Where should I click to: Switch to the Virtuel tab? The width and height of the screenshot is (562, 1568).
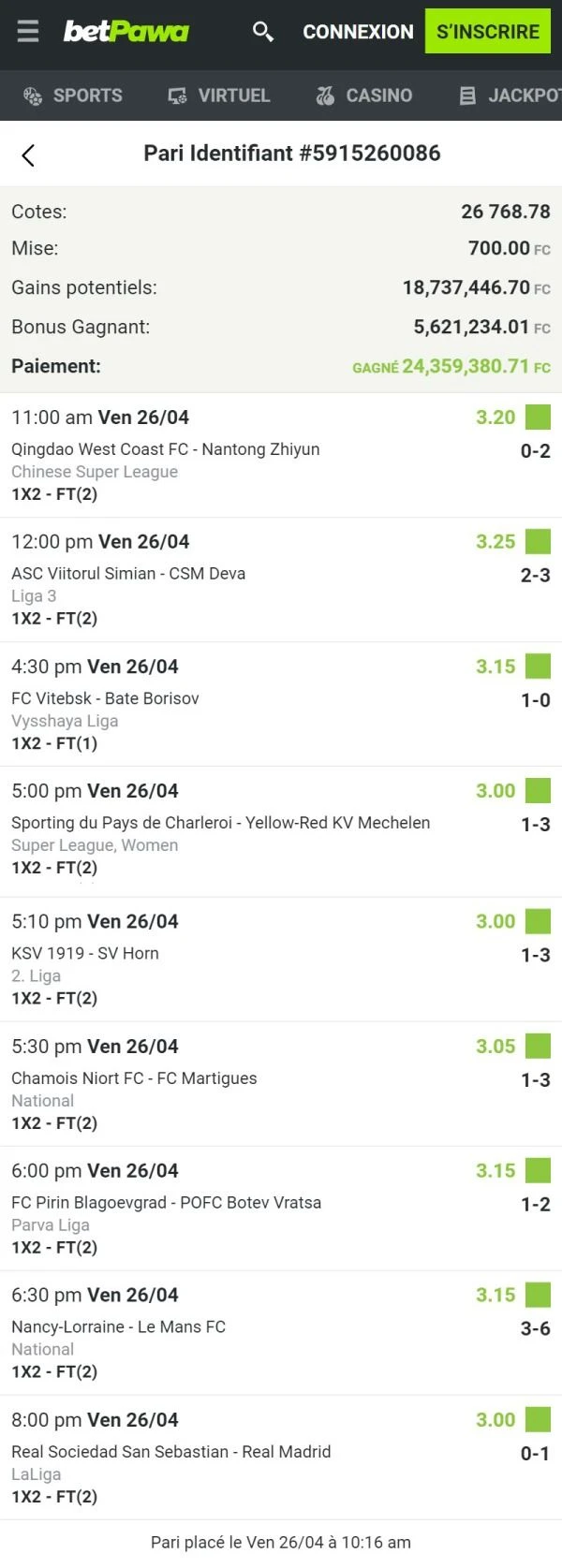pos(218,95)
